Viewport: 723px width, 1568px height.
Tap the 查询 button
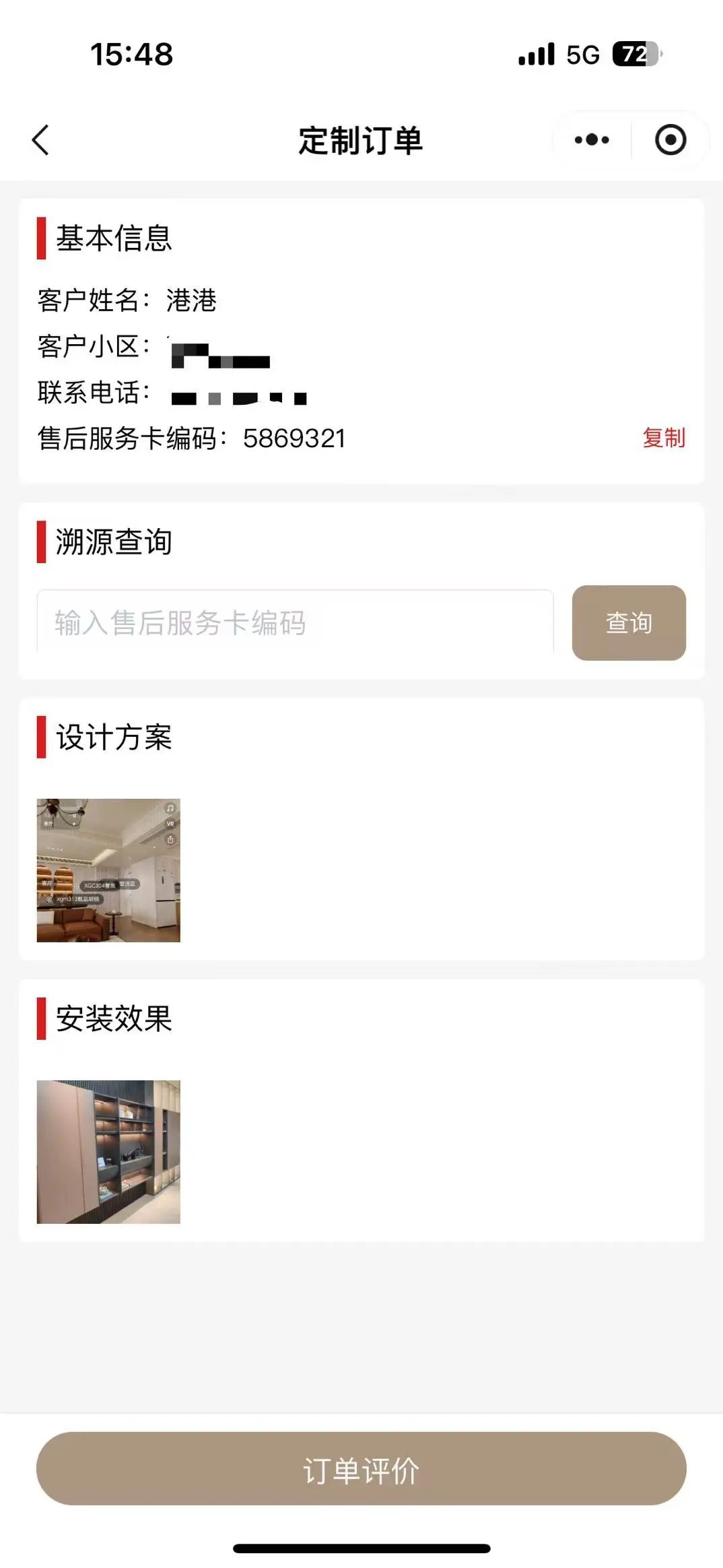[x=629, y=622]
